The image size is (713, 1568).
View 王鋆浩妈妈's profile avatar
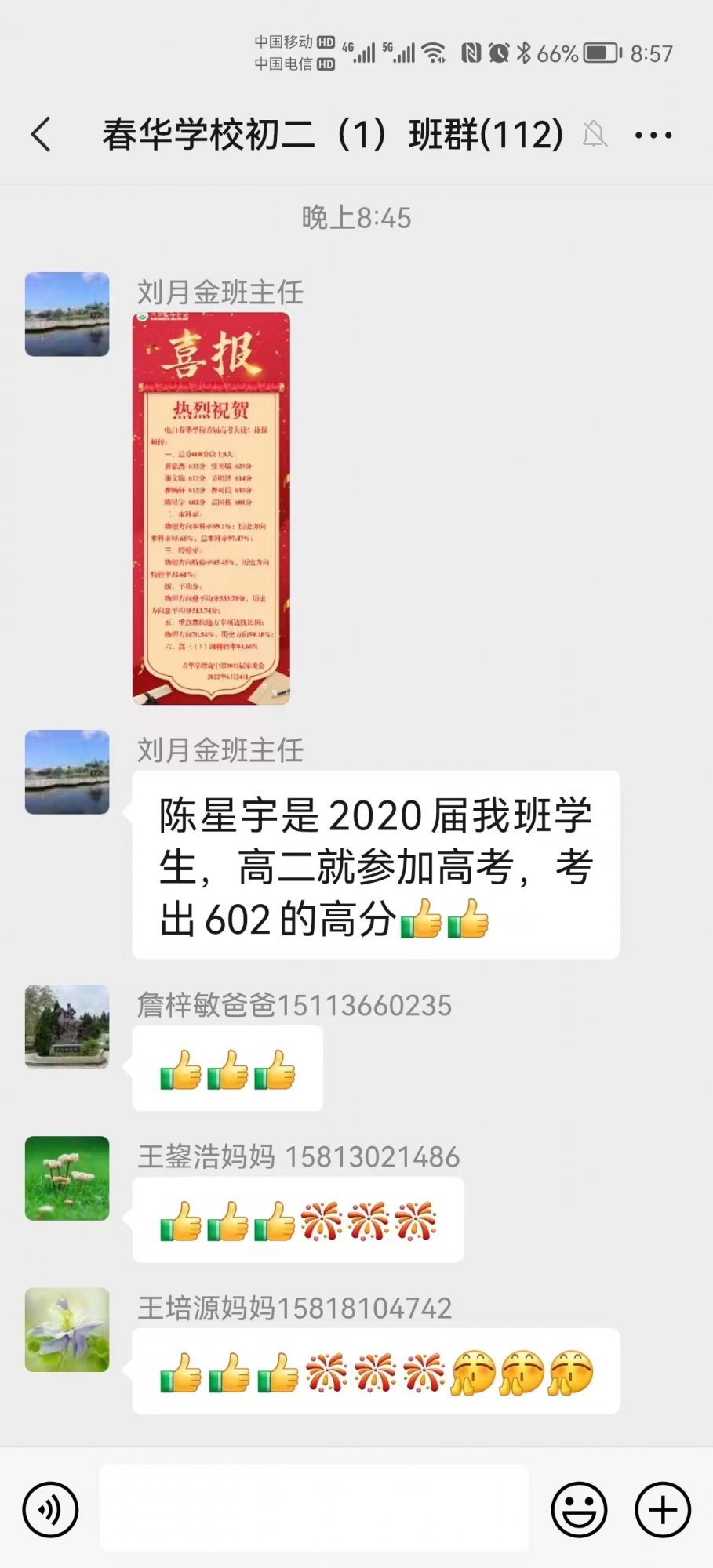[67, 1178]
